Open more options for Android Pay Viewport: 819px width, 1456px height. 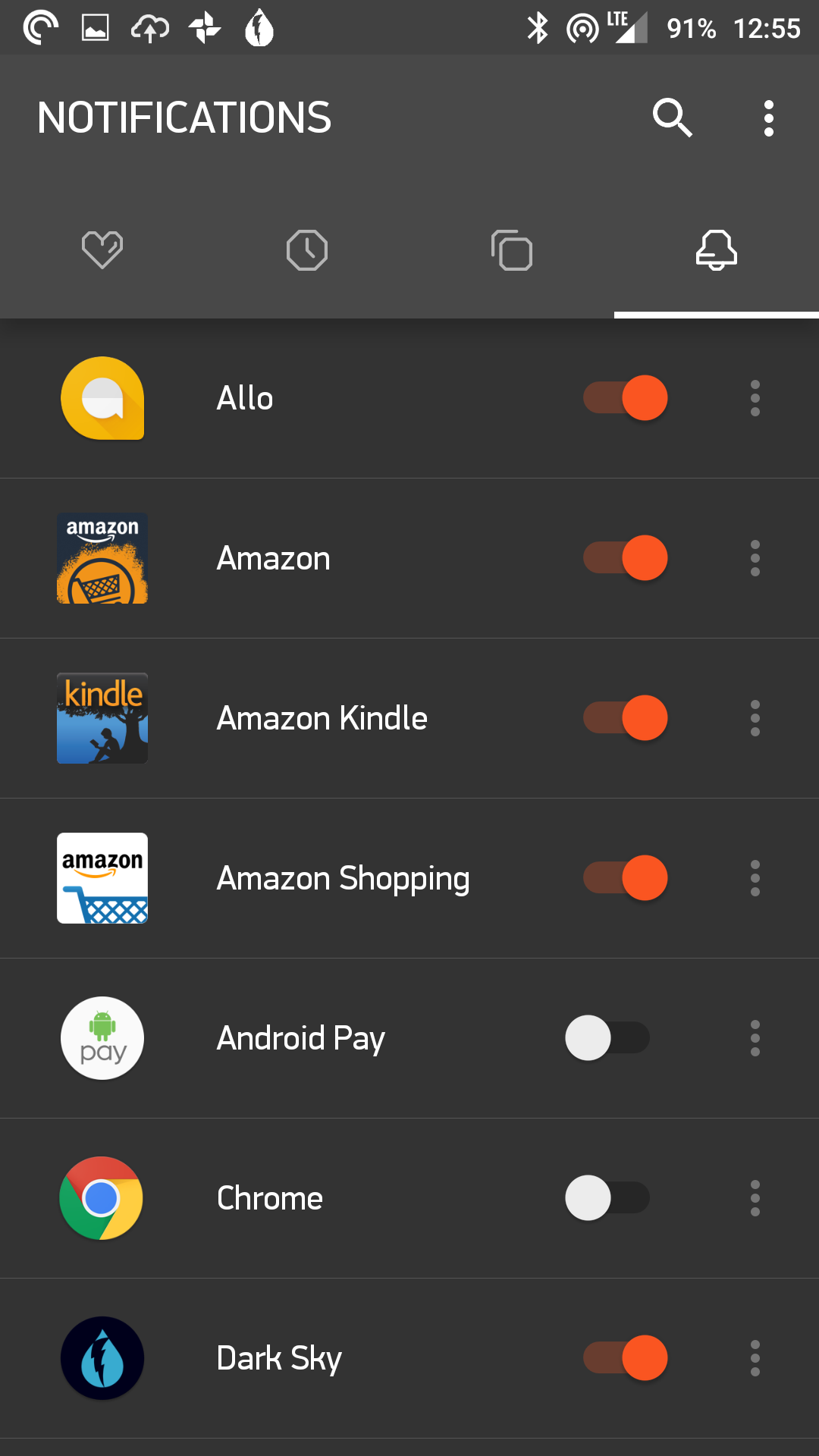pos(755,1038)
